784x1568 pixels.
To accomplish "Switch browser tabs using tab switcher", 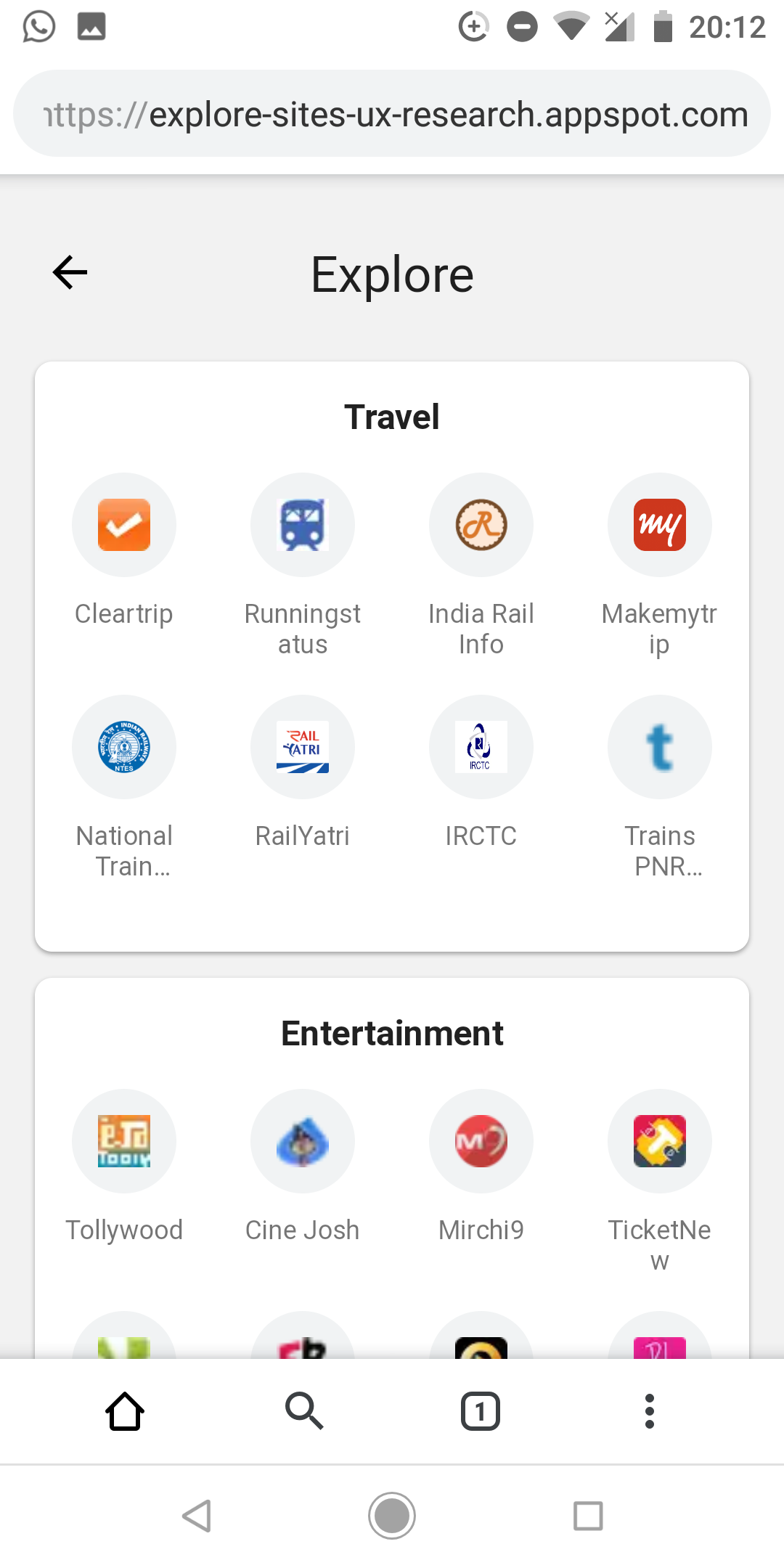I will [480, 1410].
